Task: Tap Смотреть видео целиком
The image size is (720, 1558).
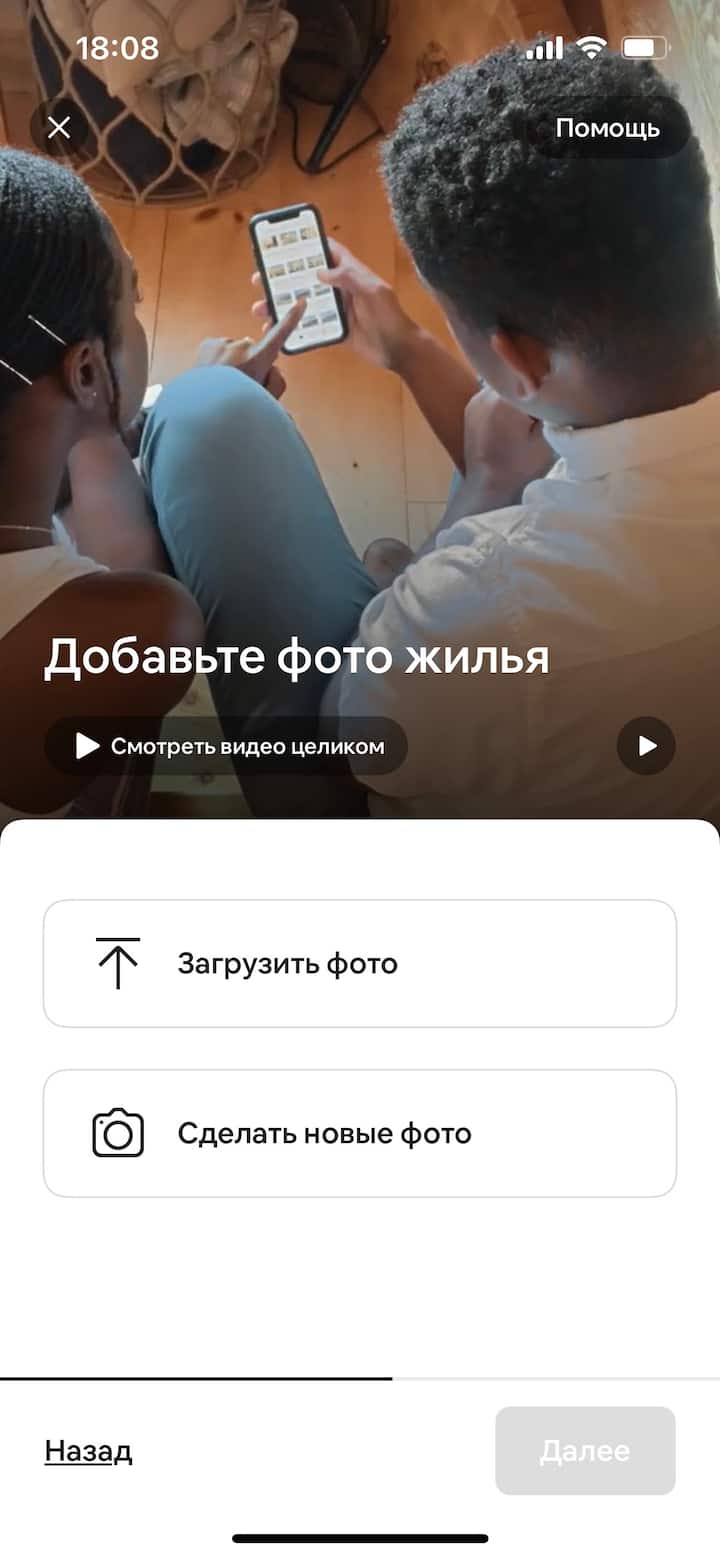Action: pyautogui.click(x=227, y=746)
